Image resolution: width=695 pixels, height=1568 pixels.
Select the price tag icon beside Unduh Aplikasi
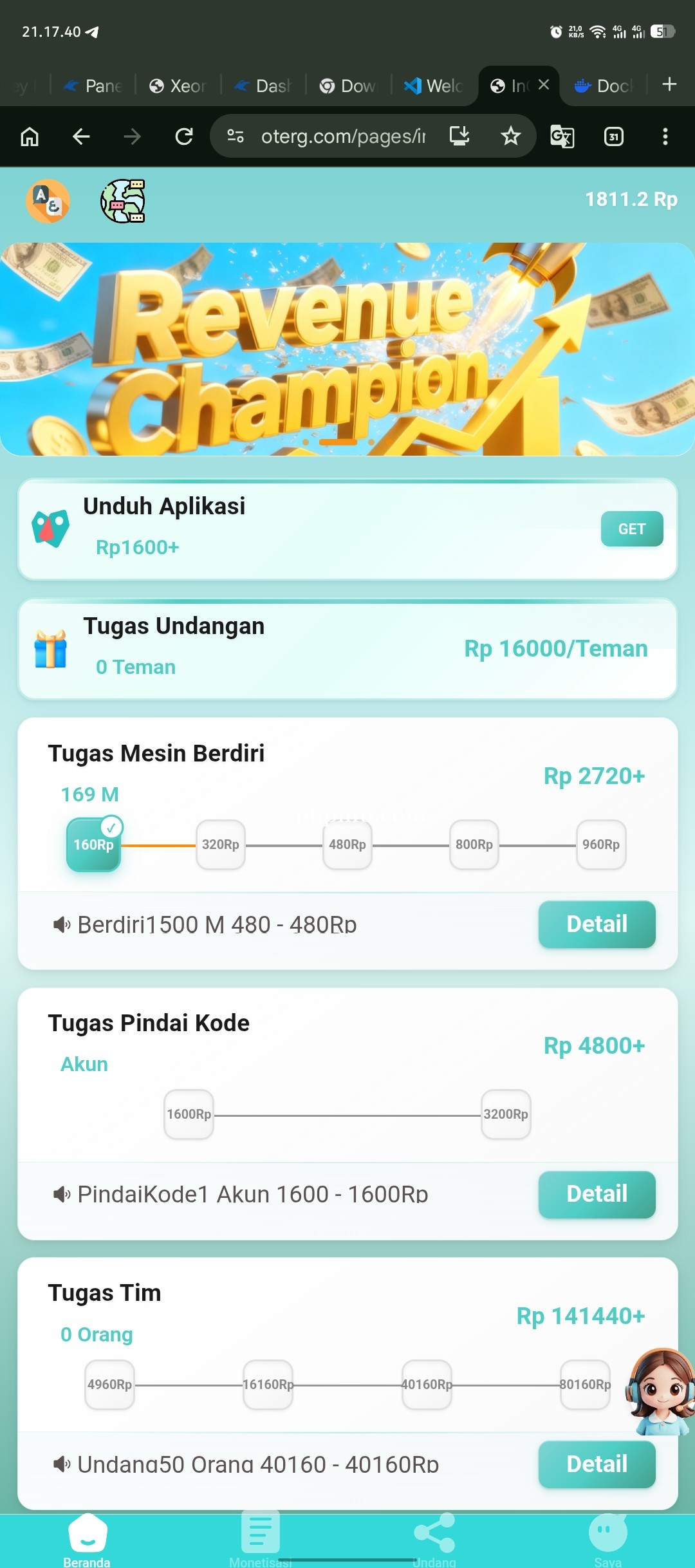[x=51, y=528]
